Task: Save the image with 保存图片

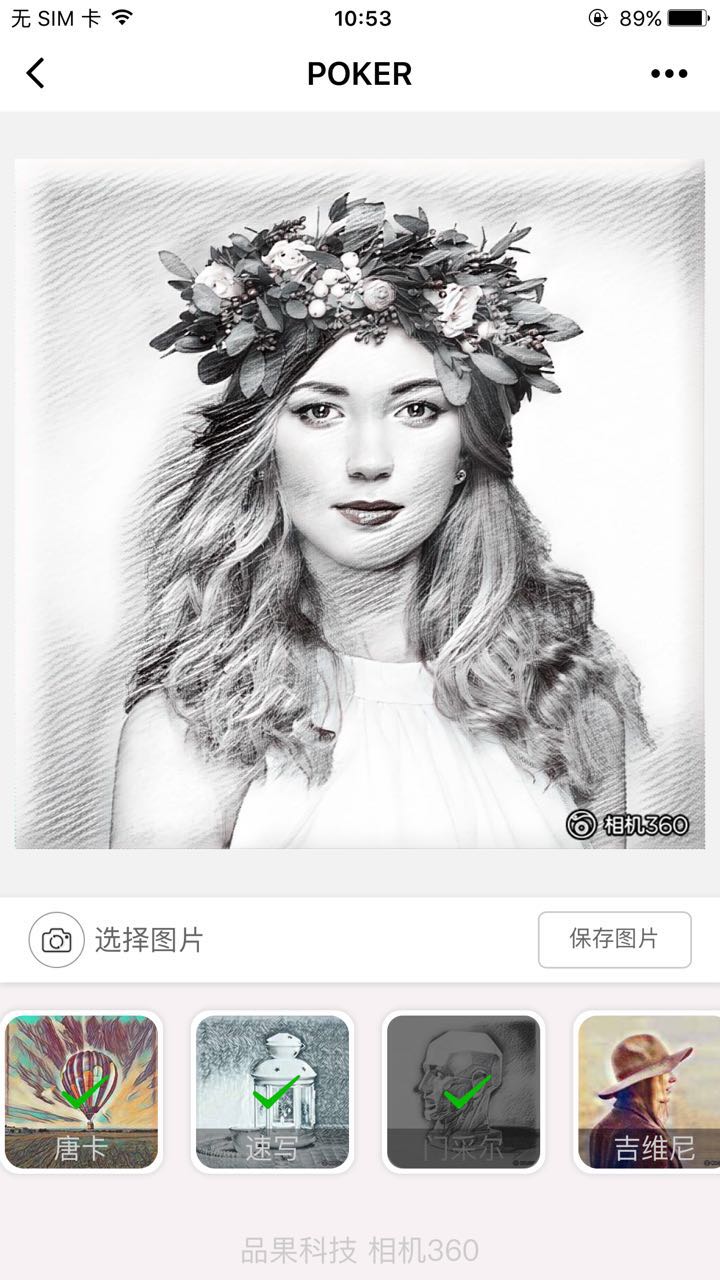Action: (614, 939)
